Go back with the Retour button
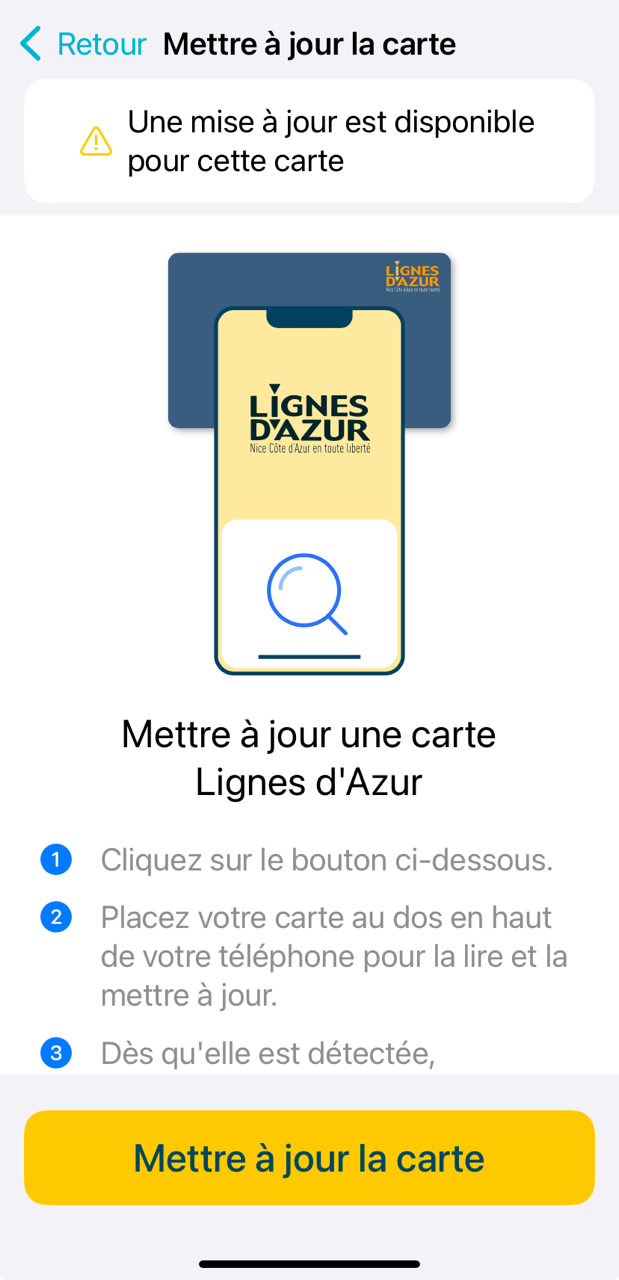619x1280 pixels. tap(84, 44)
